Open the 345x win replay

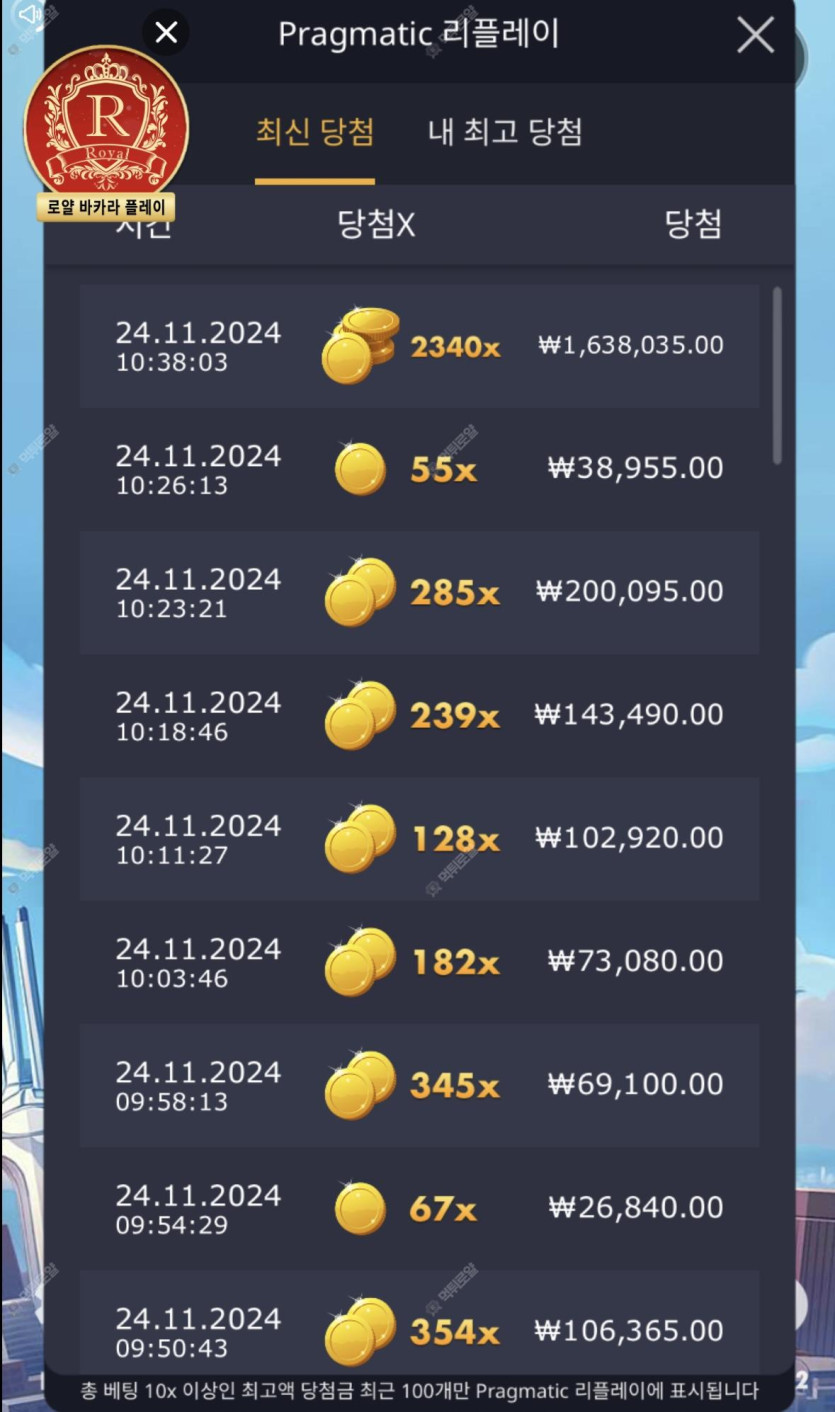[x=419, y=1084]
